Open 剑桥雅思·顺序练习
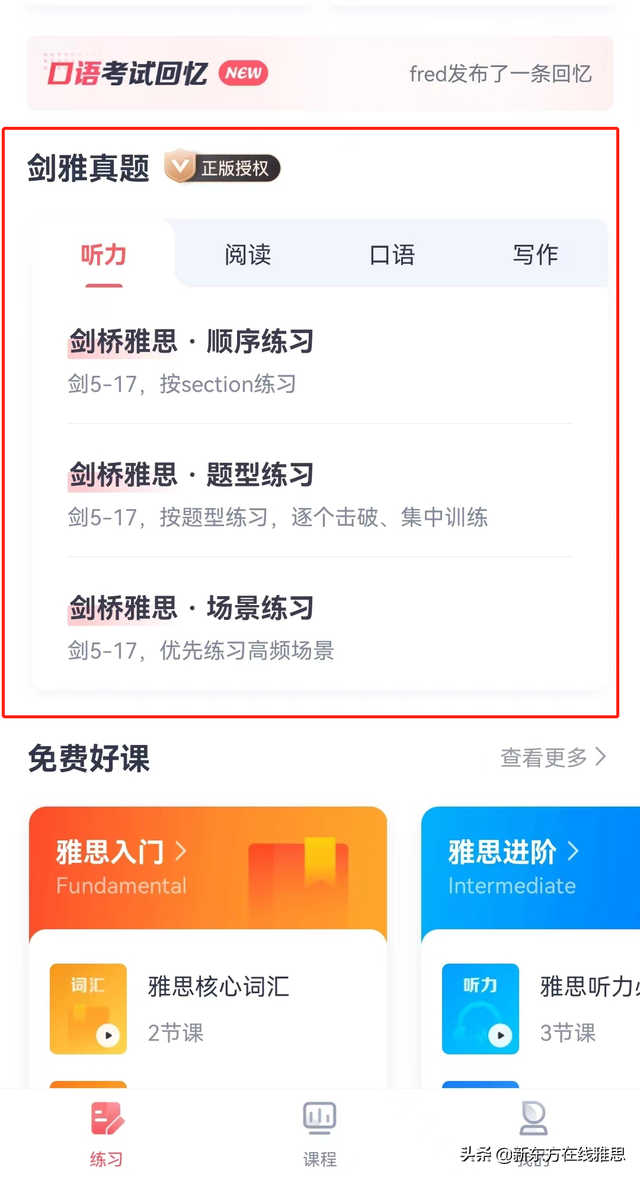Screen dimensions: 640x1177 point(320,361)
